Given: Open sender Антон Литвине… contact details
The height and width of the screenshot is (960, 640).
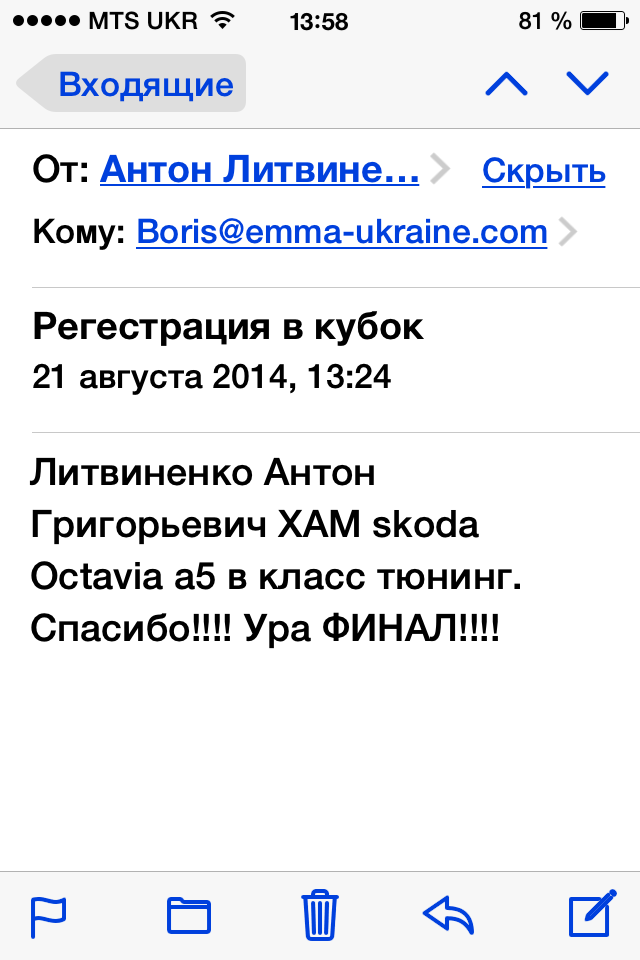Looking at the screenshot, I should [x=260, y=171].
